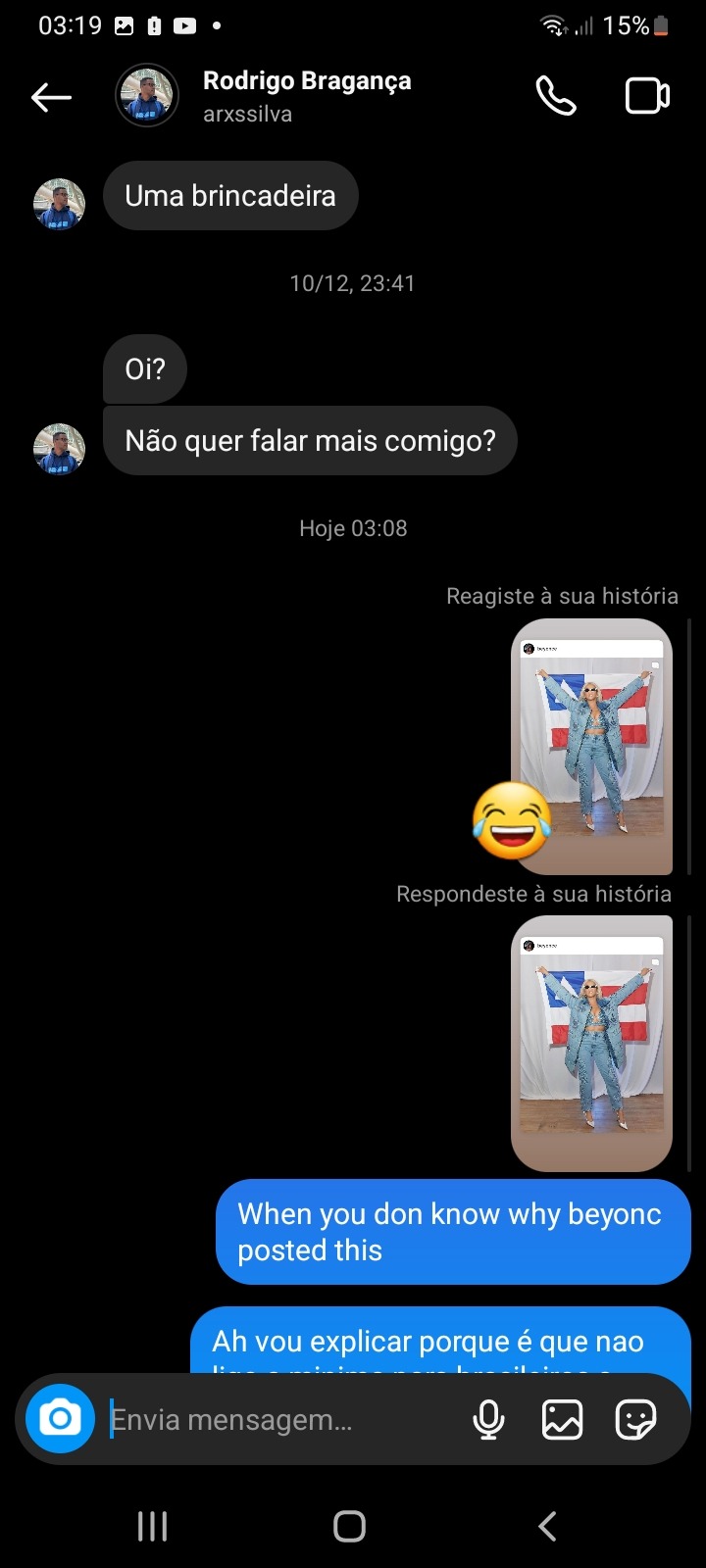Open the story under "Reagiste à sua história"

pyautogui.click(x=592, y=747)
